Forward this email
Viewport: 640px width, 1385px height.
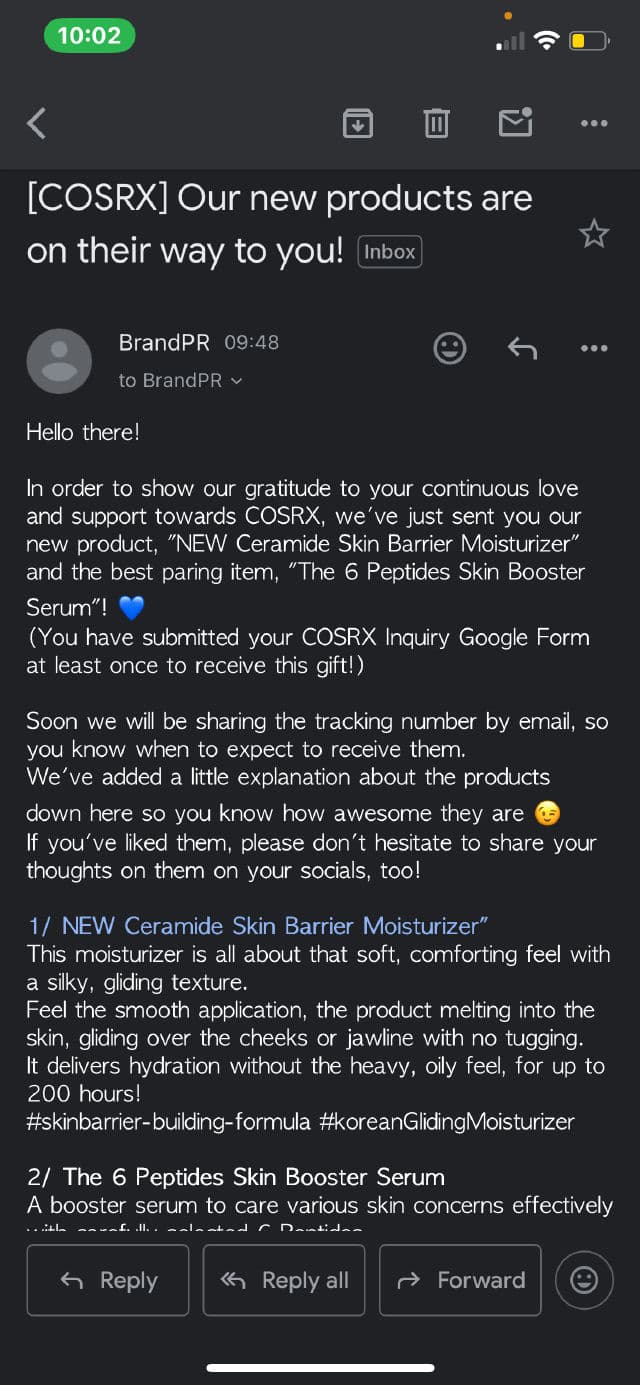[x=460, y=1280]
